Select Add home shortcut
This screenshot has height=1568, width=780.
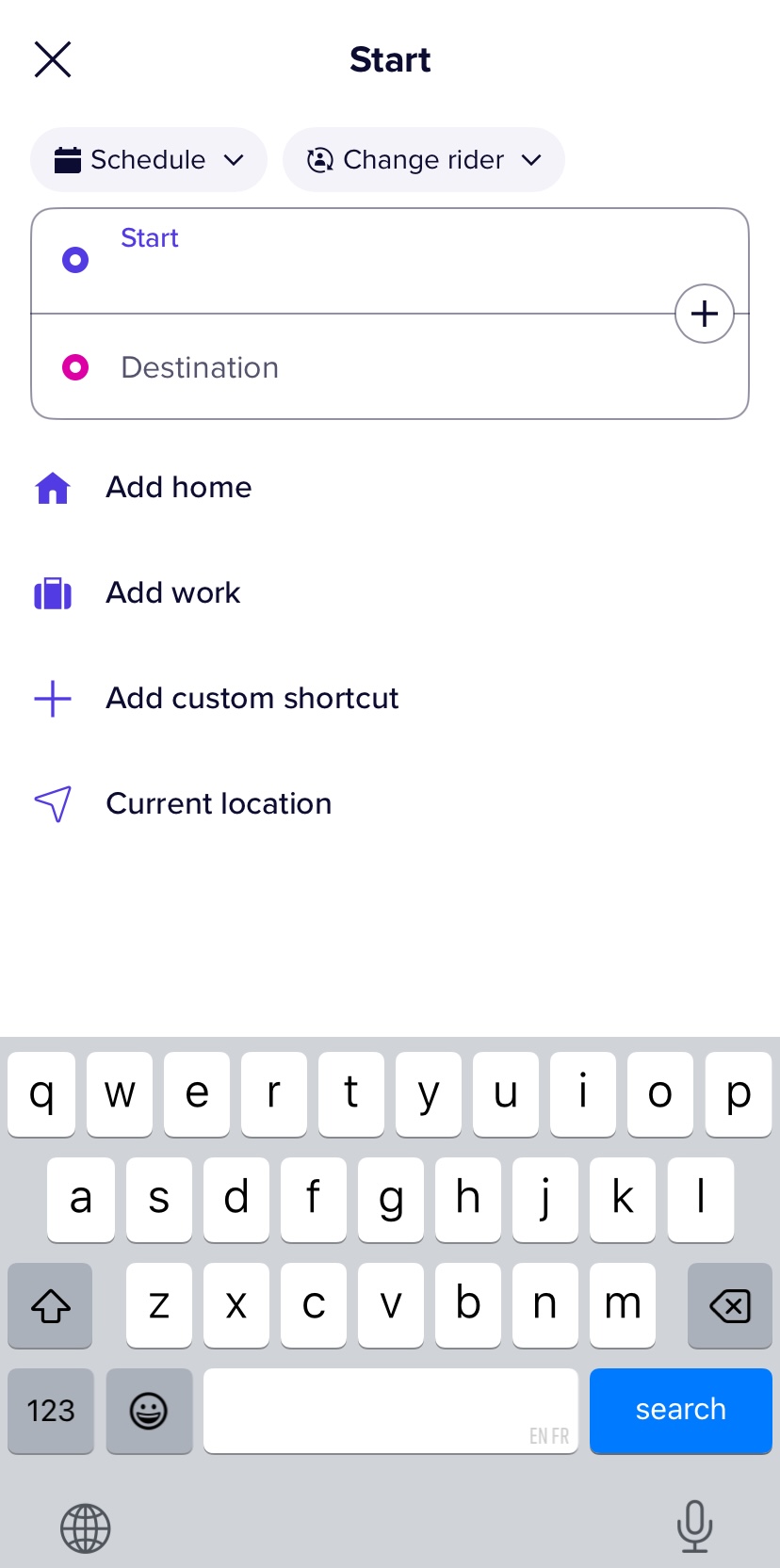point(179,488)
